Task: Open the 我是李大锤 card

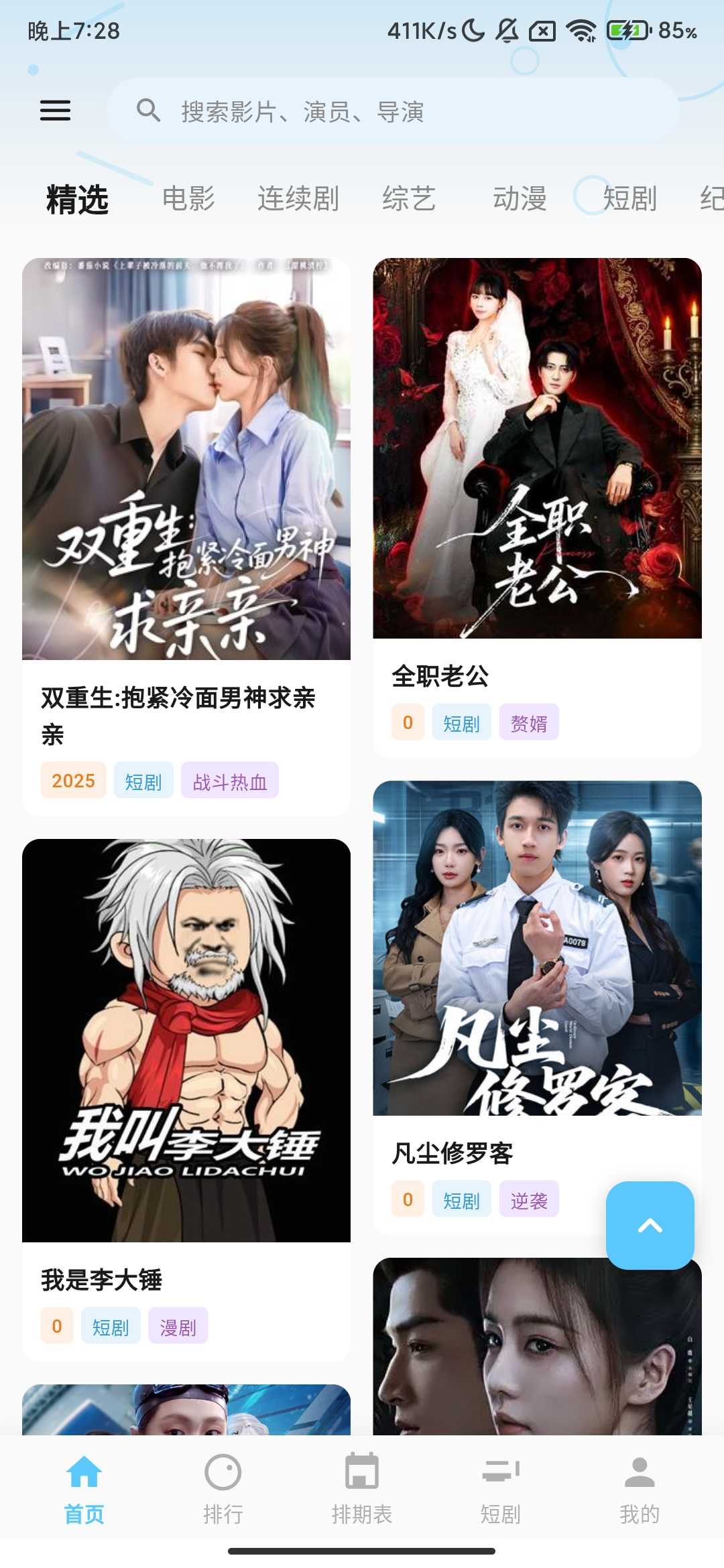Action: coord(186,1045)
